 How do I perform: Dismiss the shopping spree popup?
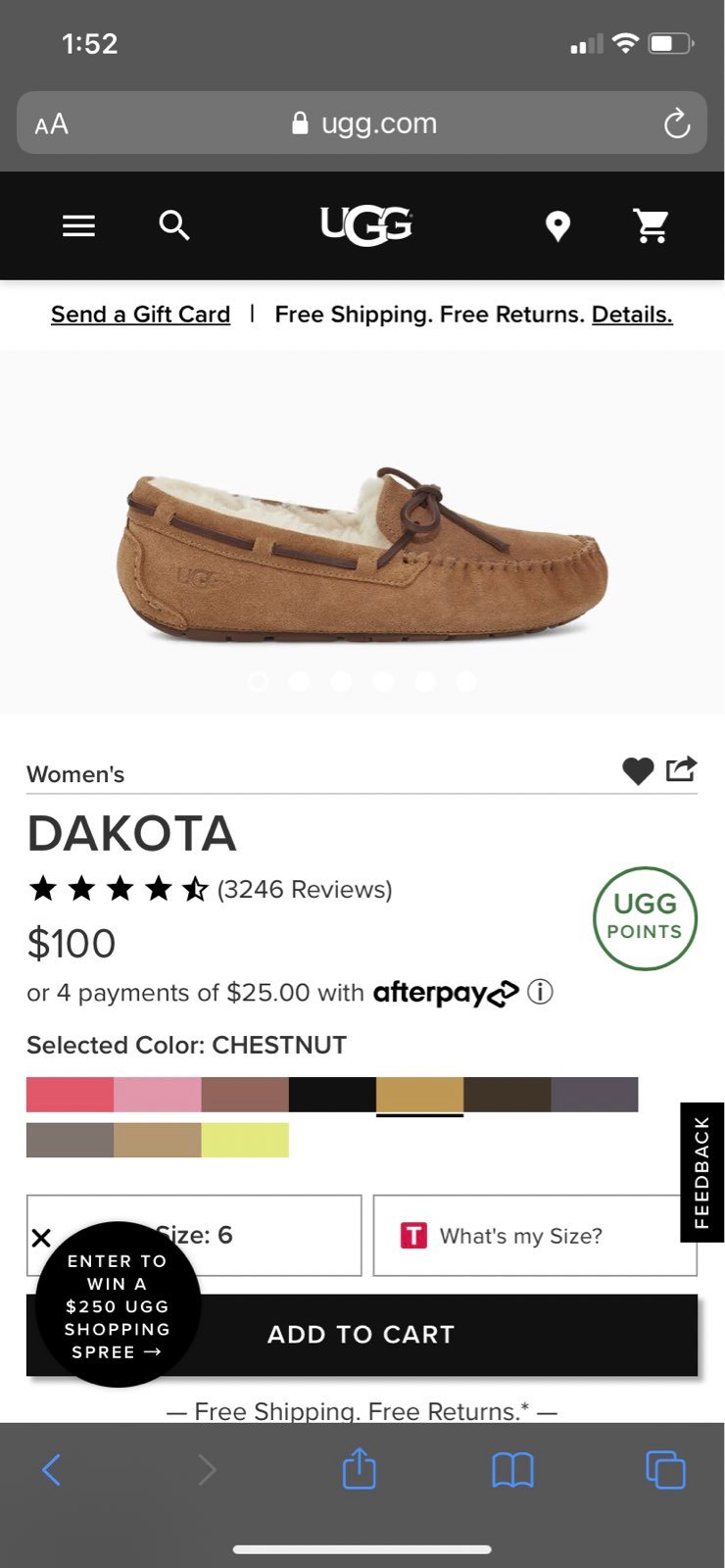coord(41,1238)
